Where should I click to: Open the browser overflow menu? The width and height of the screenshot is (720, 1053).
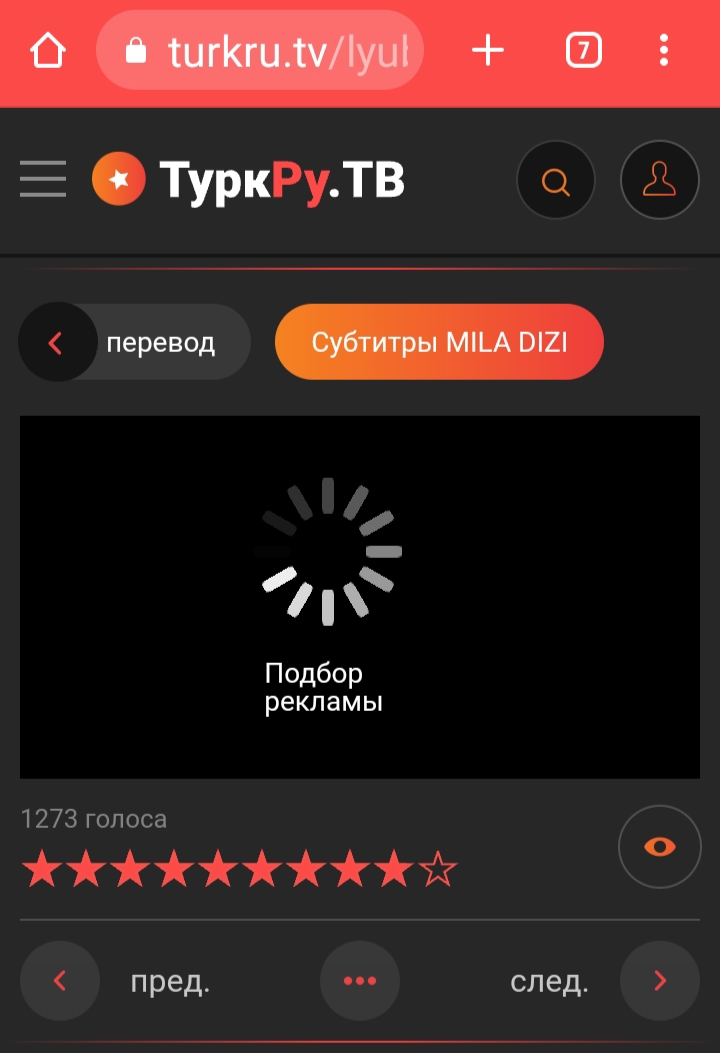665,50
